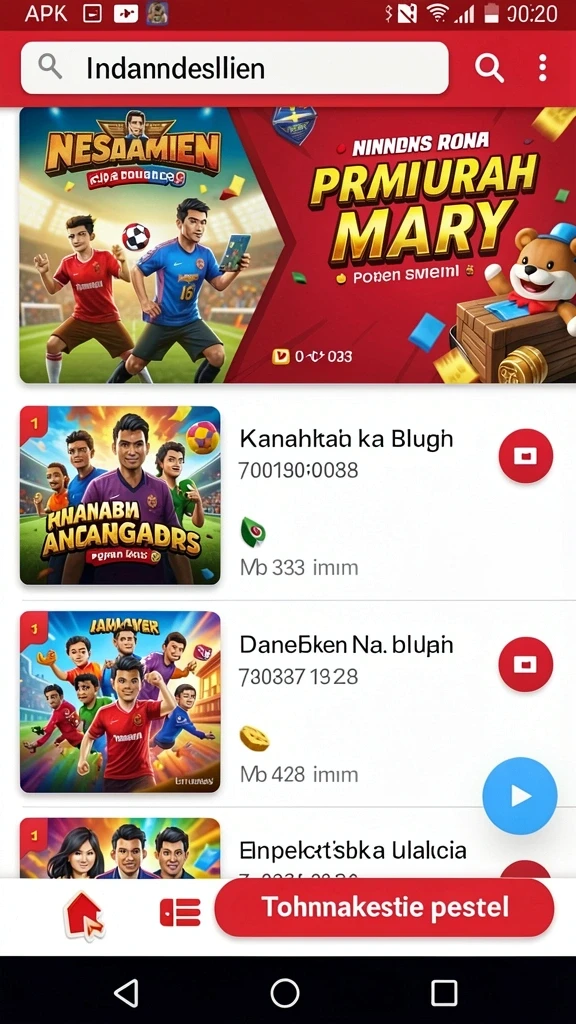Tap the red button beside Kanahktab ka Blugh

(x=526, y=456)
